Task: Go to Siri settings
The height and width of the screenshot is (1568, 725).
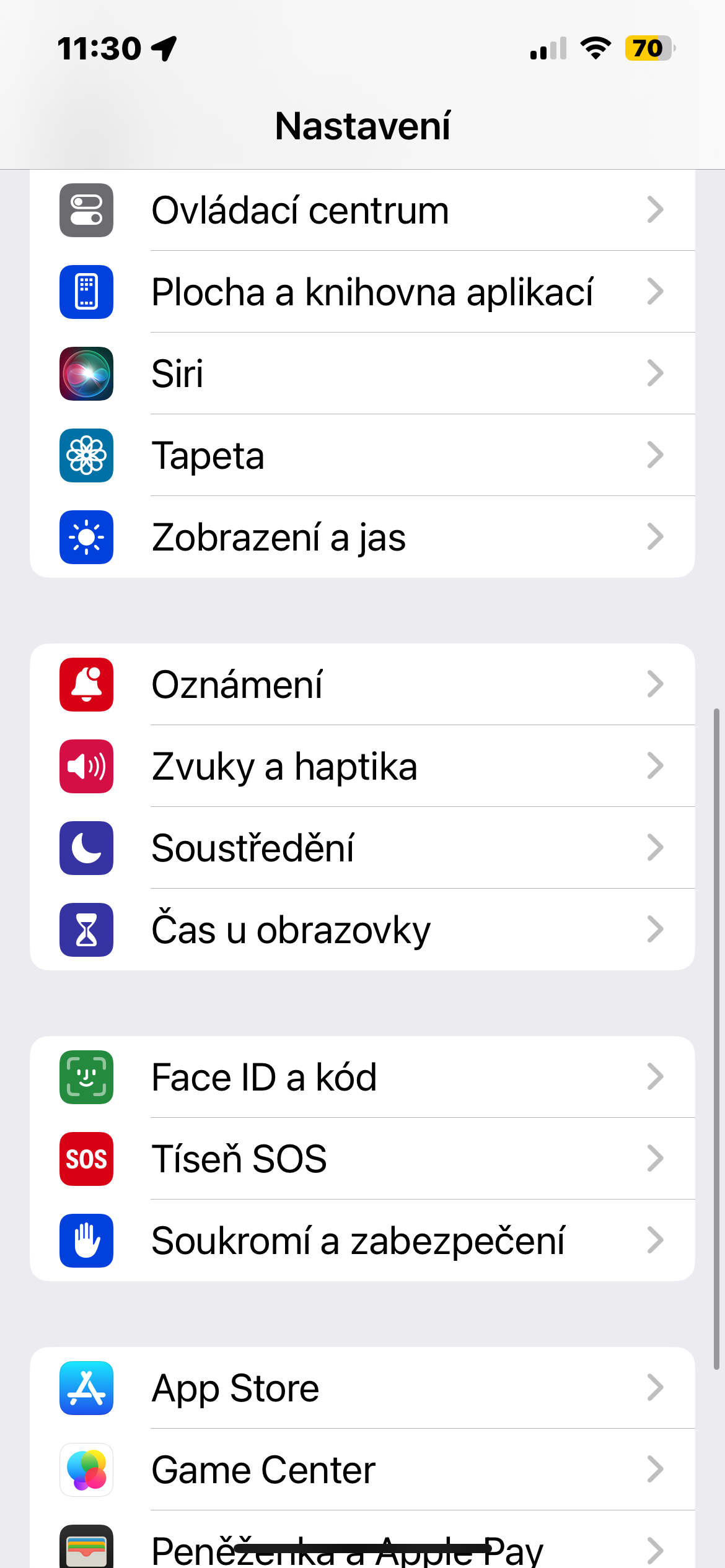Action: click(362, 374)
